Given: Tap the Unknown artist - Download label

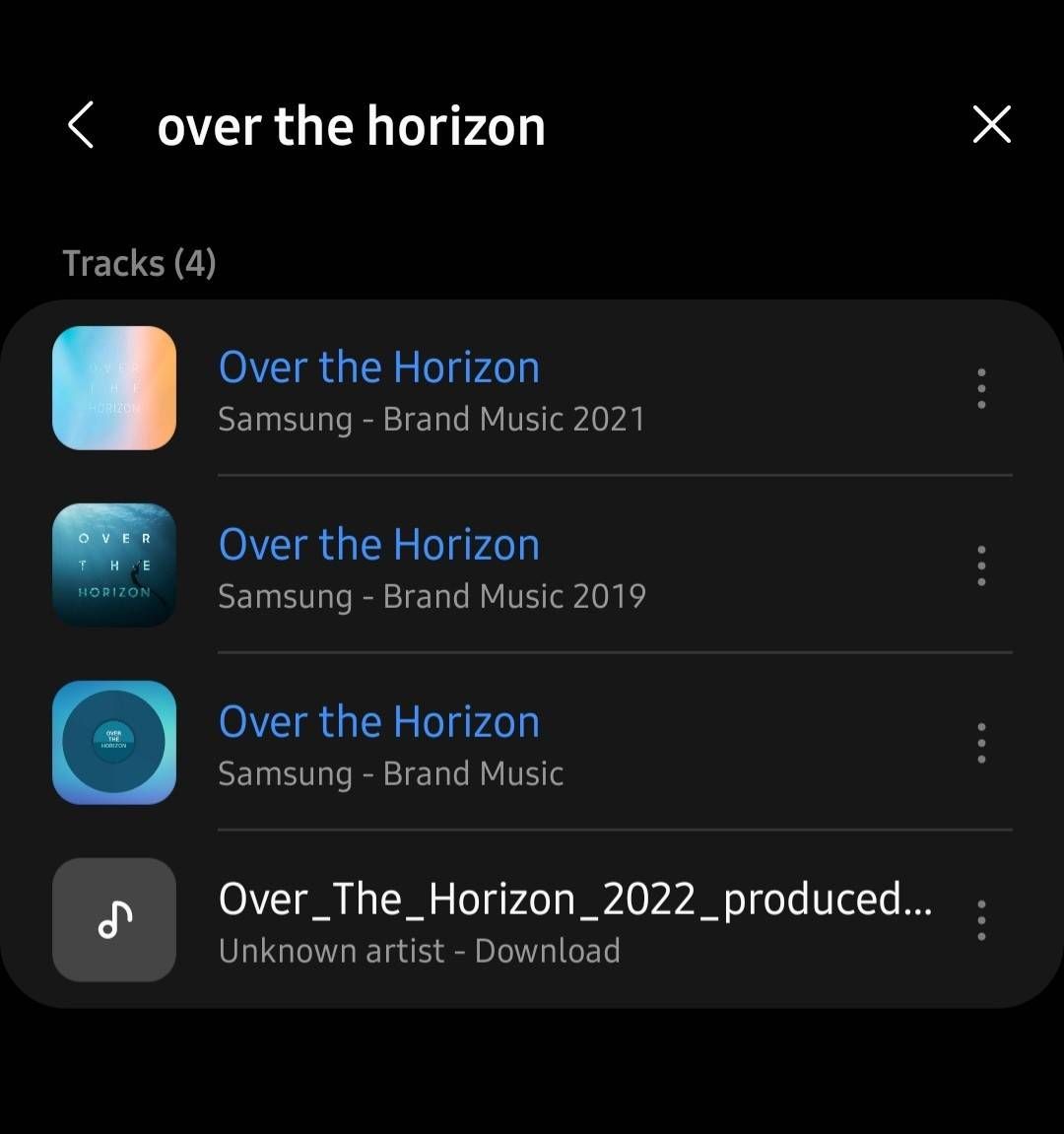Looking at the screenshot, I should tap(420, 950).
